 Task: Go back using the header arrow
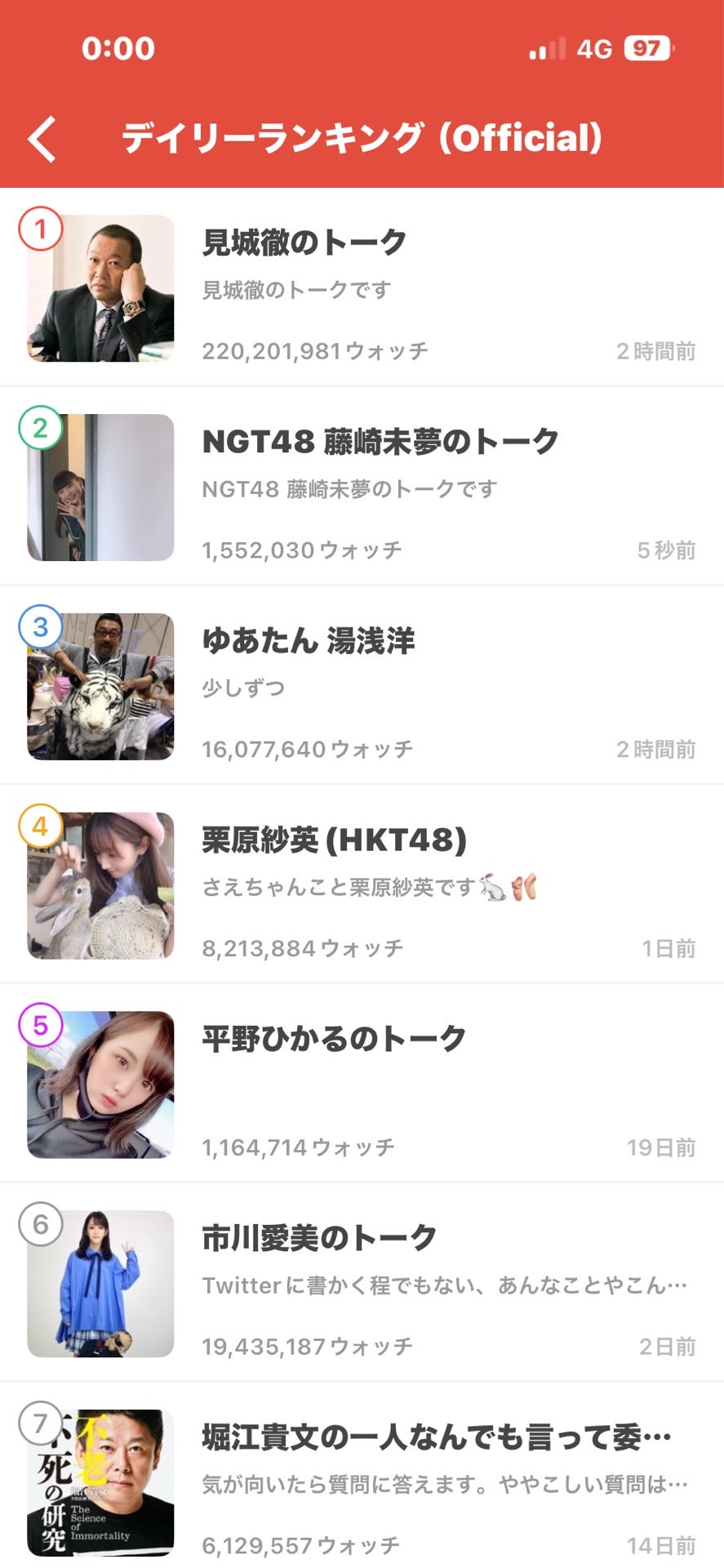click(x=42, y=139)
